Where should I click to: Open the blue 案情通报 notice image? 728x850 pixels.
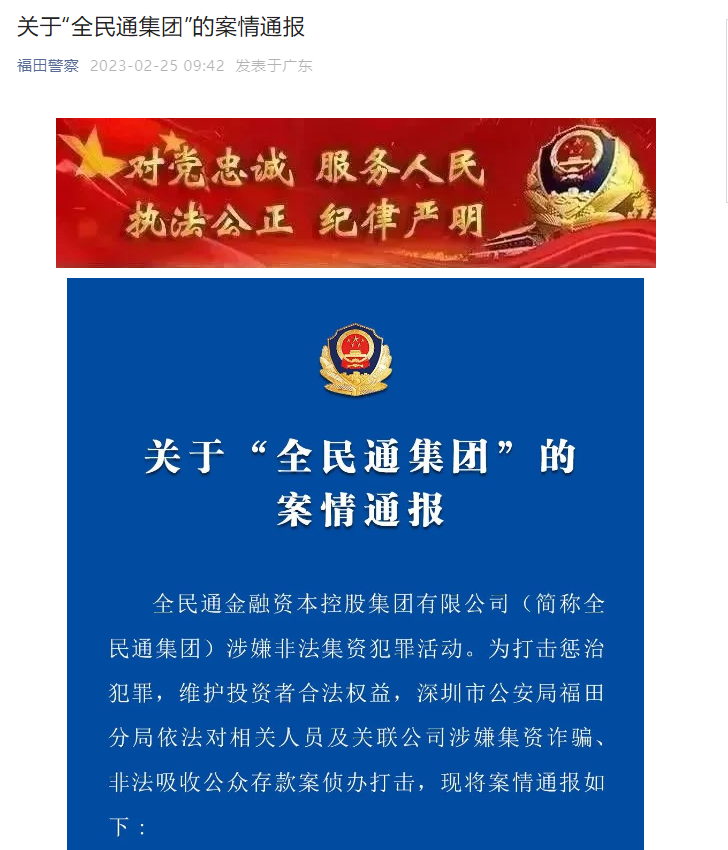pos(355,560)
